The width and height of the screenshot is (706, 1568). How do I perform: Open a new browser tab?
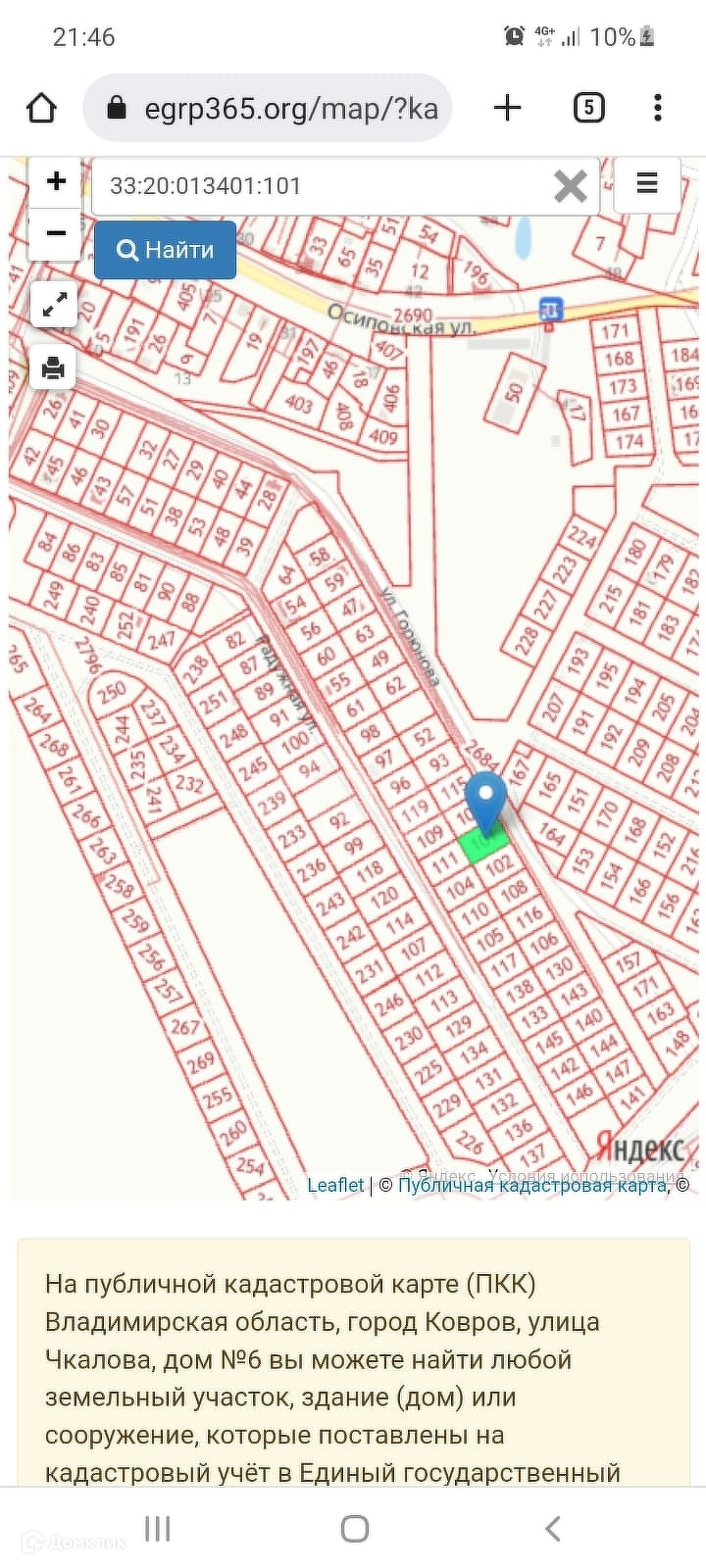(507, 108)
